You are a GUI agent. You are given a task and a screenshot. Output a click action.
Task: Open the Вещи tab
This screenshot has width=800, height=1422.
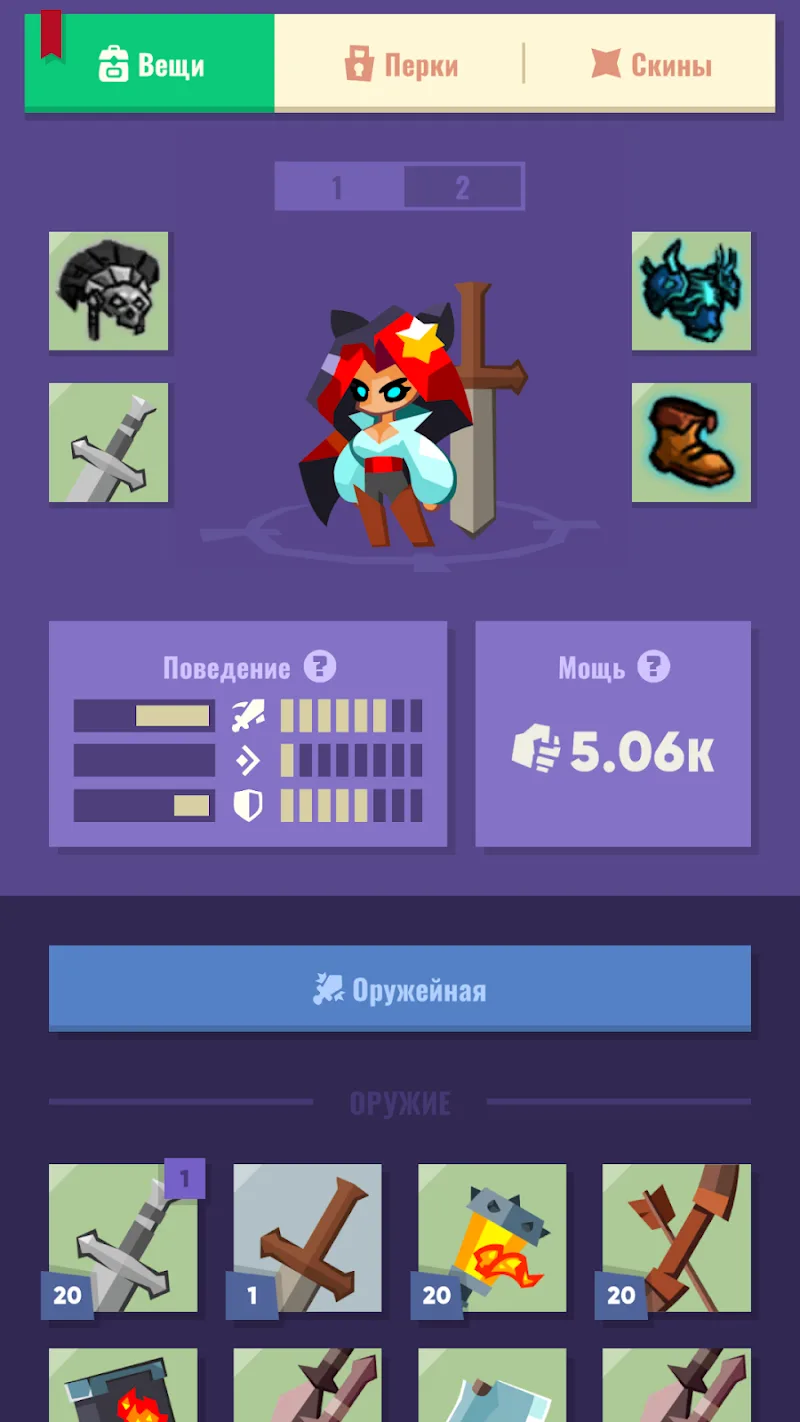coord(150,65)
